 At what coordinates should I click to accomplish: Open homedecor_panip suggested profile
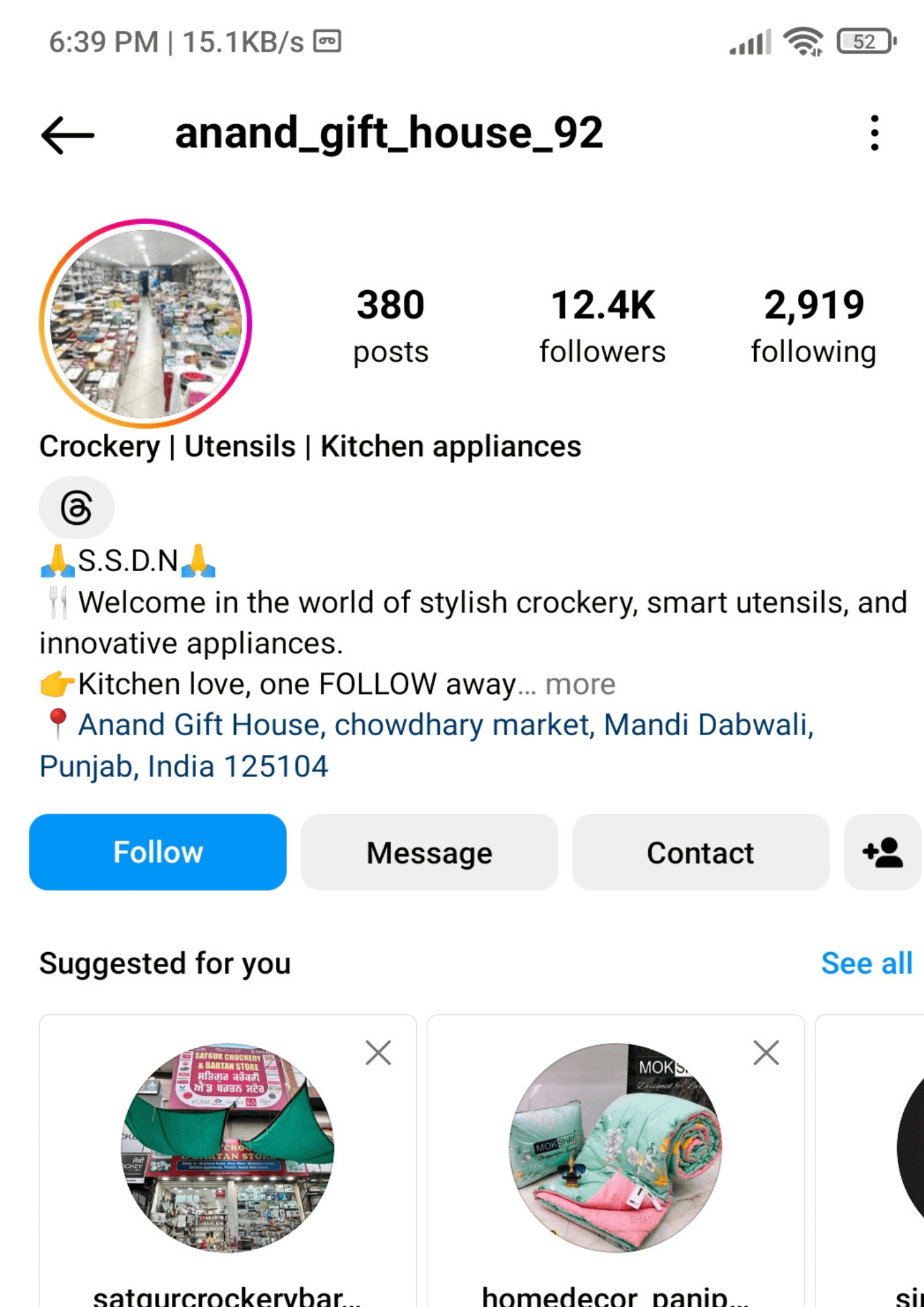[x=615, y=1148]
